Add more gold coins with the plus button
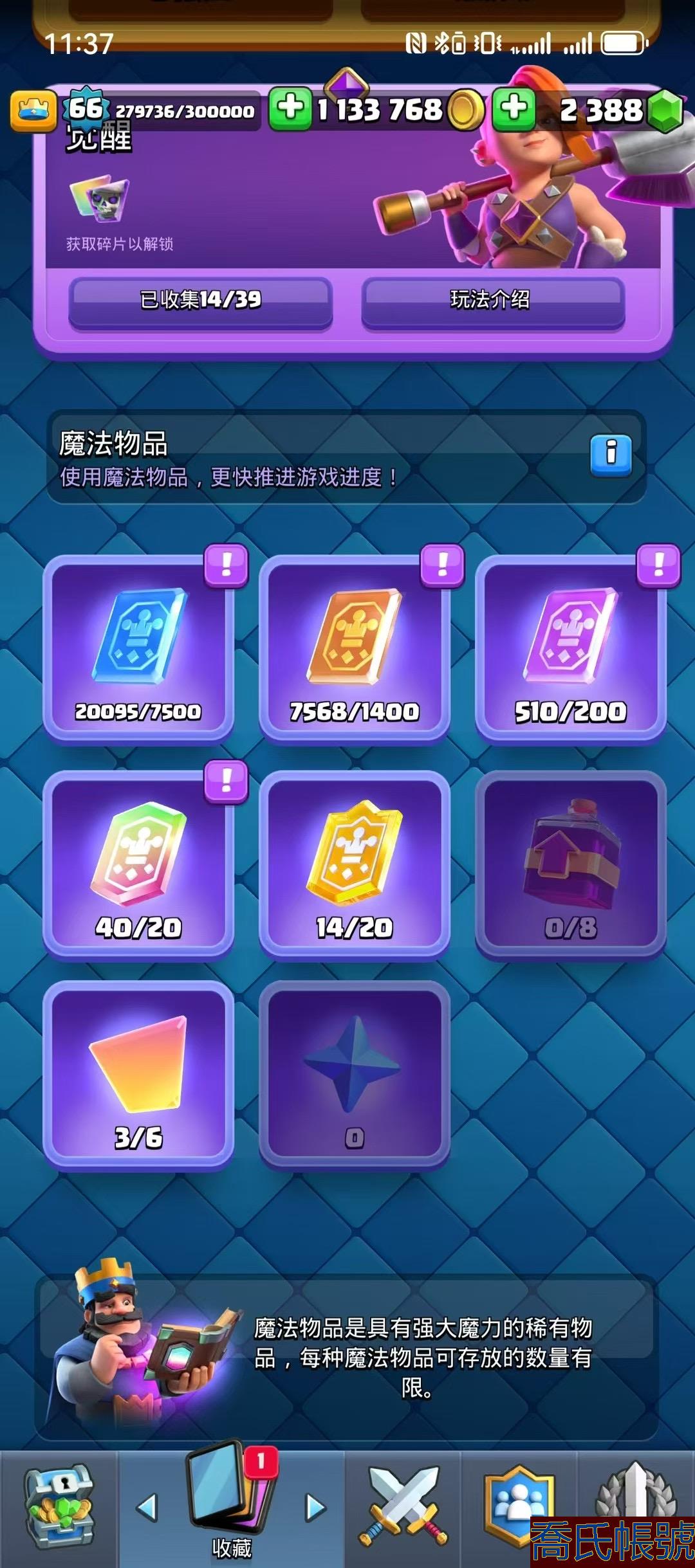Screen dimensions: 695x1568 [x=290, y=109]
